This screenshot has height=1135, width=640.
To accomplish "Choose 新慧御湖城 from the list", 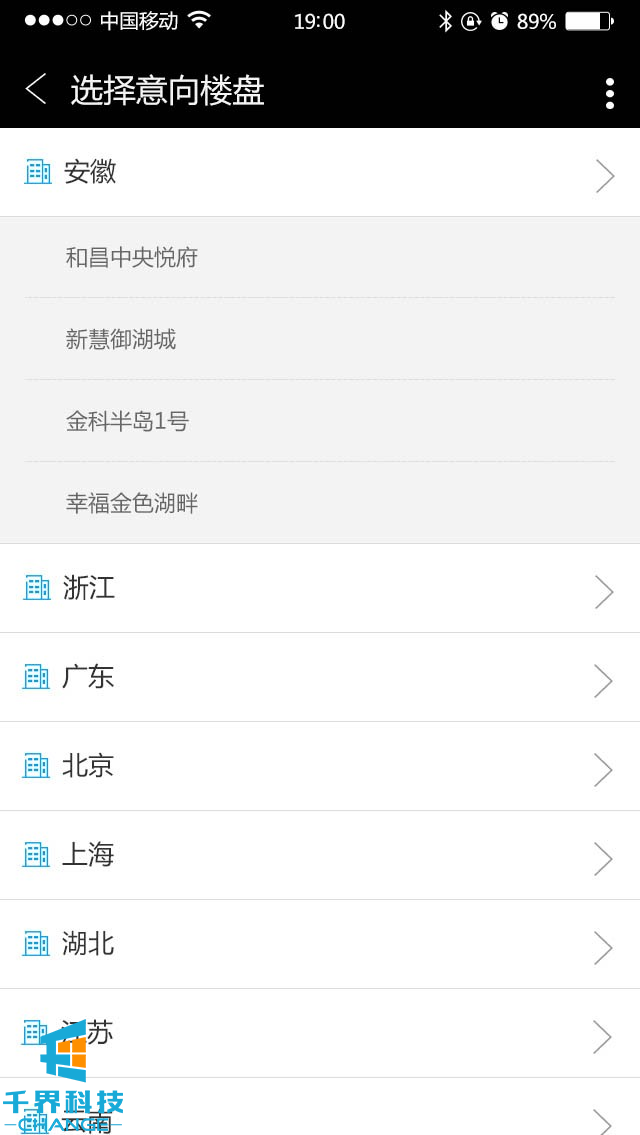I will 121,340.
